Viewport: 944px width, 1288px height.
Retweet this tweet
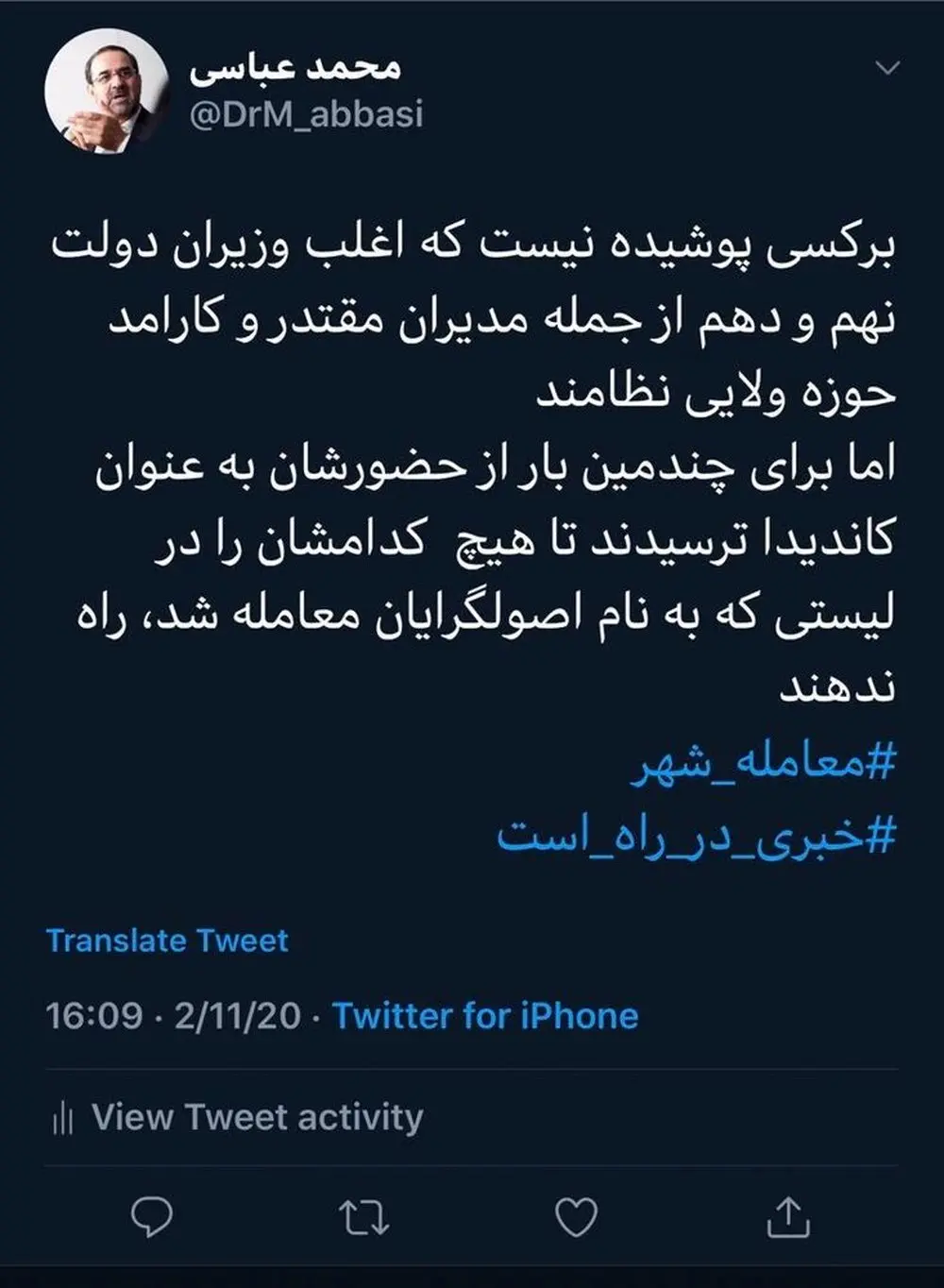tap(363, 1217)
